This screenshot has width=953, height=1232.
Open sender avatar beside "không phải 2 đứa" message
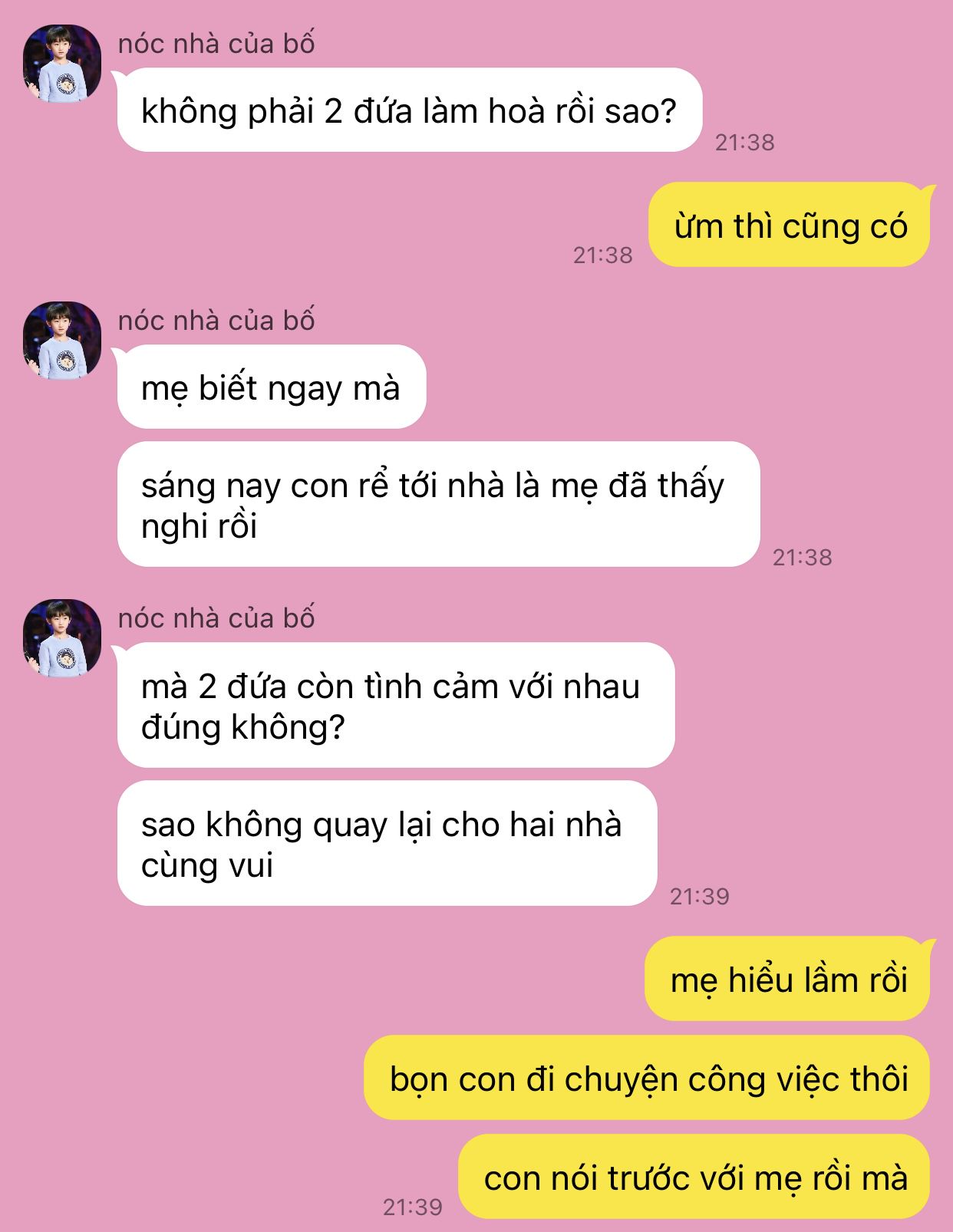(62, 64)
